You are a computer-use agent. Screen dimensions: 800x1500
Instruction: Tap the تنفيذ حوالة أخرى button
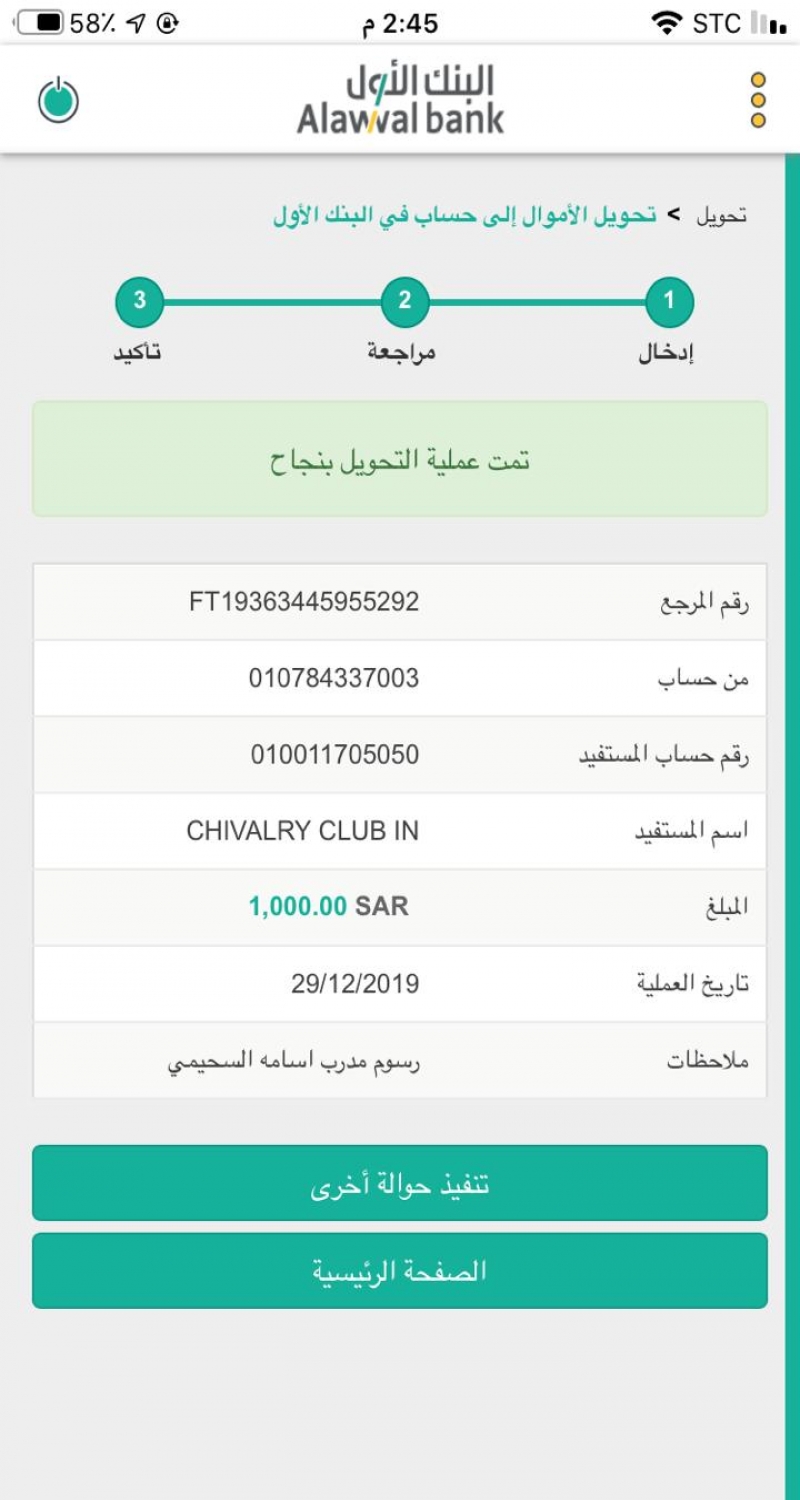pyautogui.click(x=400, y=1184)
